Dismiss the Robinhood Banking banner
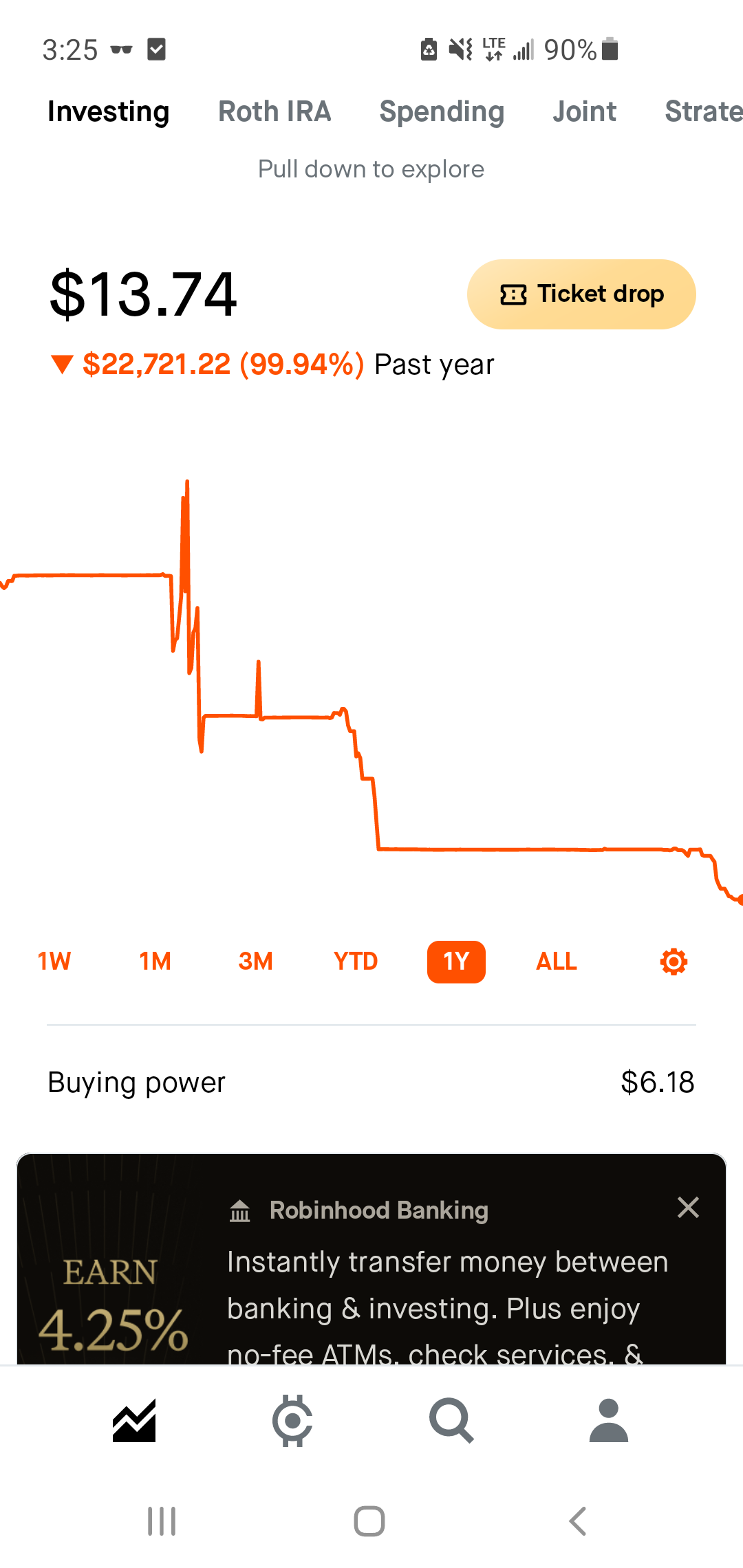 pyautogui.click(x=688, y=1208)
